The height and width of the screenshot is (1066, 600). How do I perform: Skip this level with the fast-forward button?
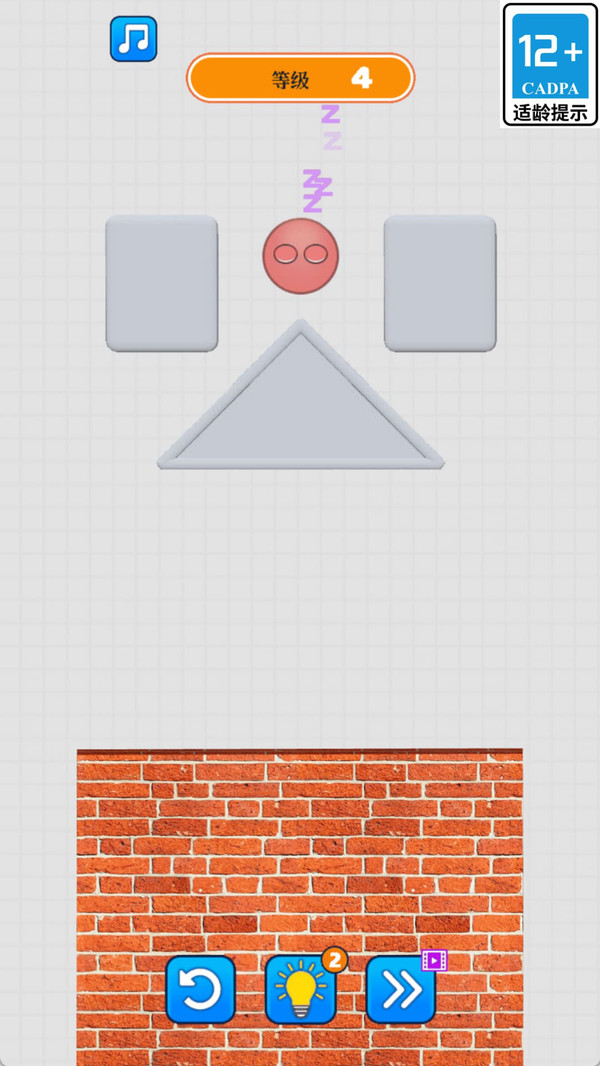coord(401,989)
